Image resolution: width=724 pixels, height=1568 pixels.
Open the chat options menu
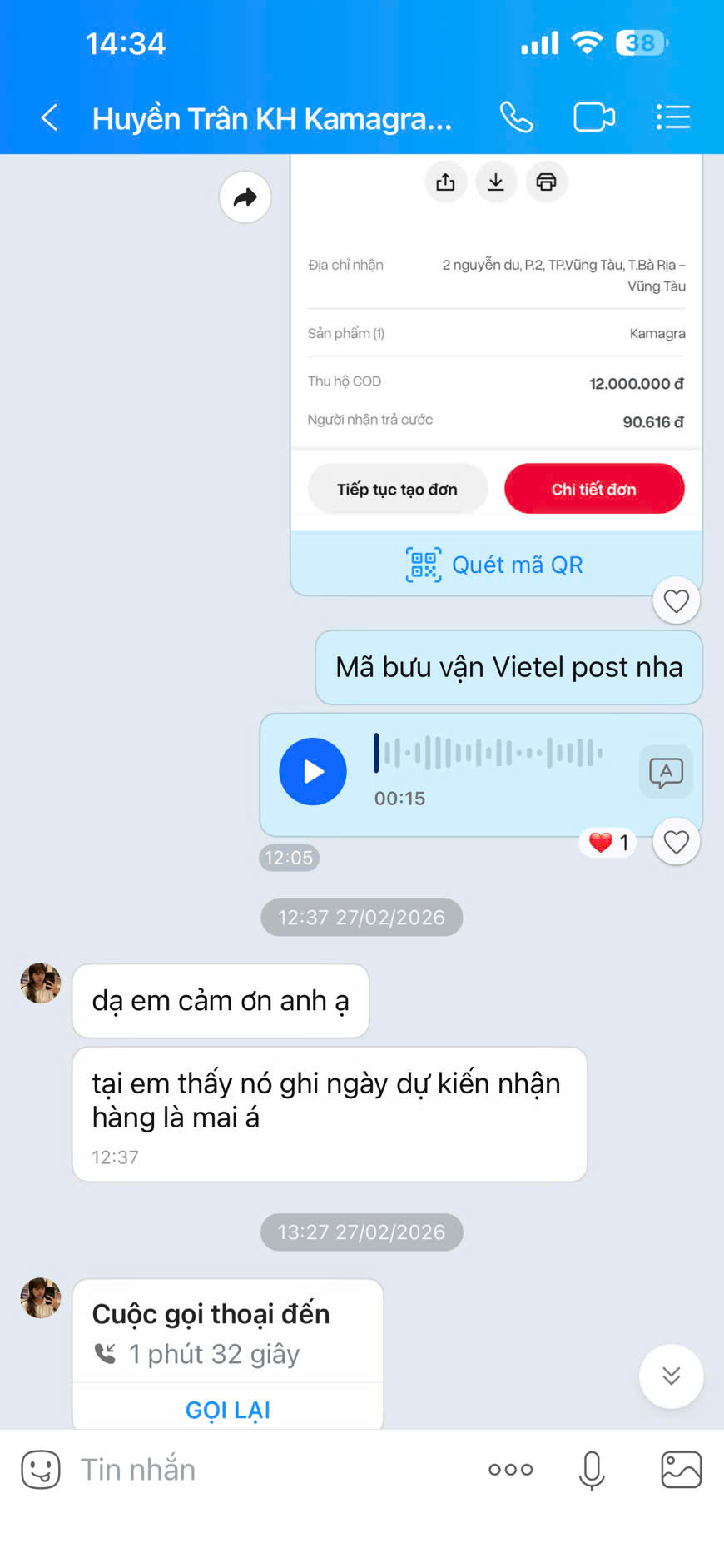coord(672,117)
